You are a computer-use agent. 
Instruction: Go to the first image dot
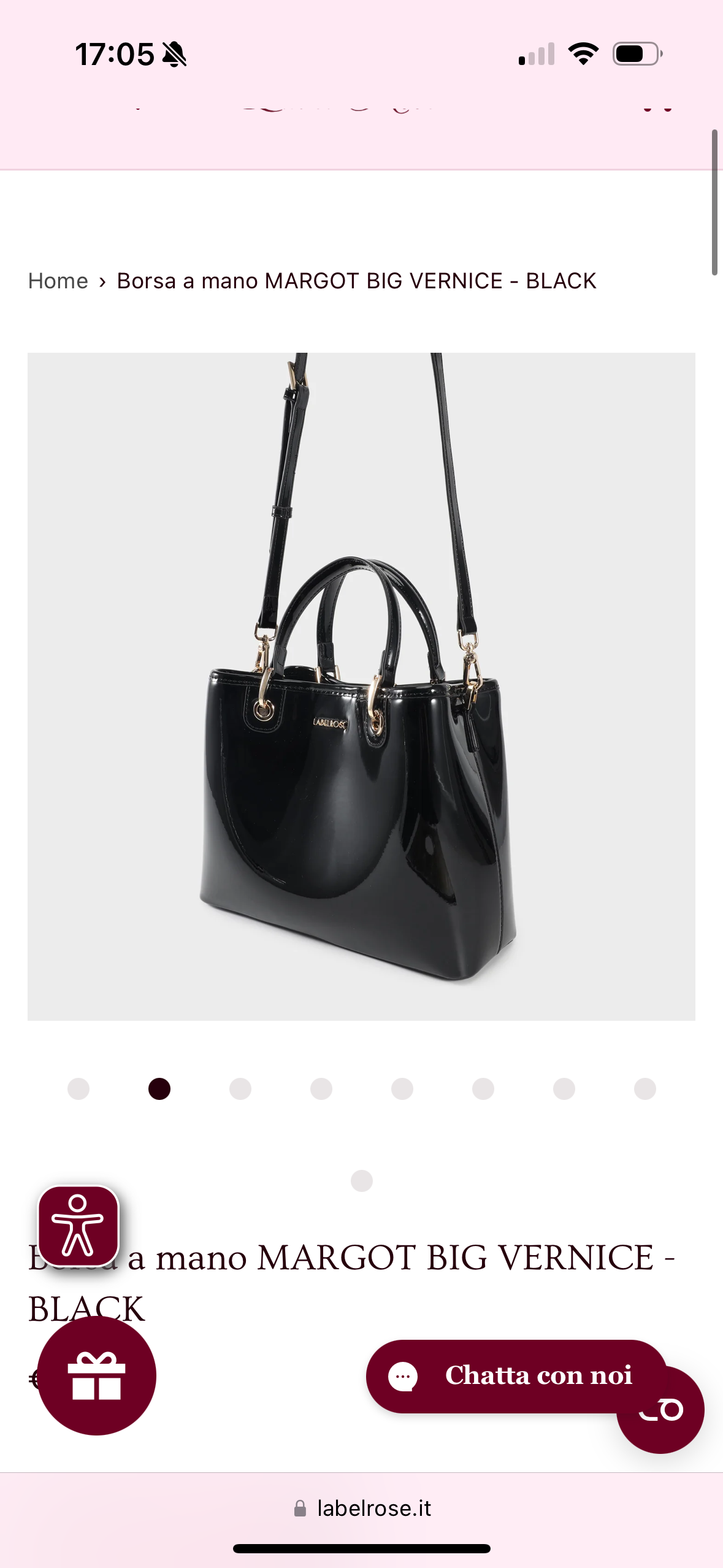click(x=78, y=1089)
